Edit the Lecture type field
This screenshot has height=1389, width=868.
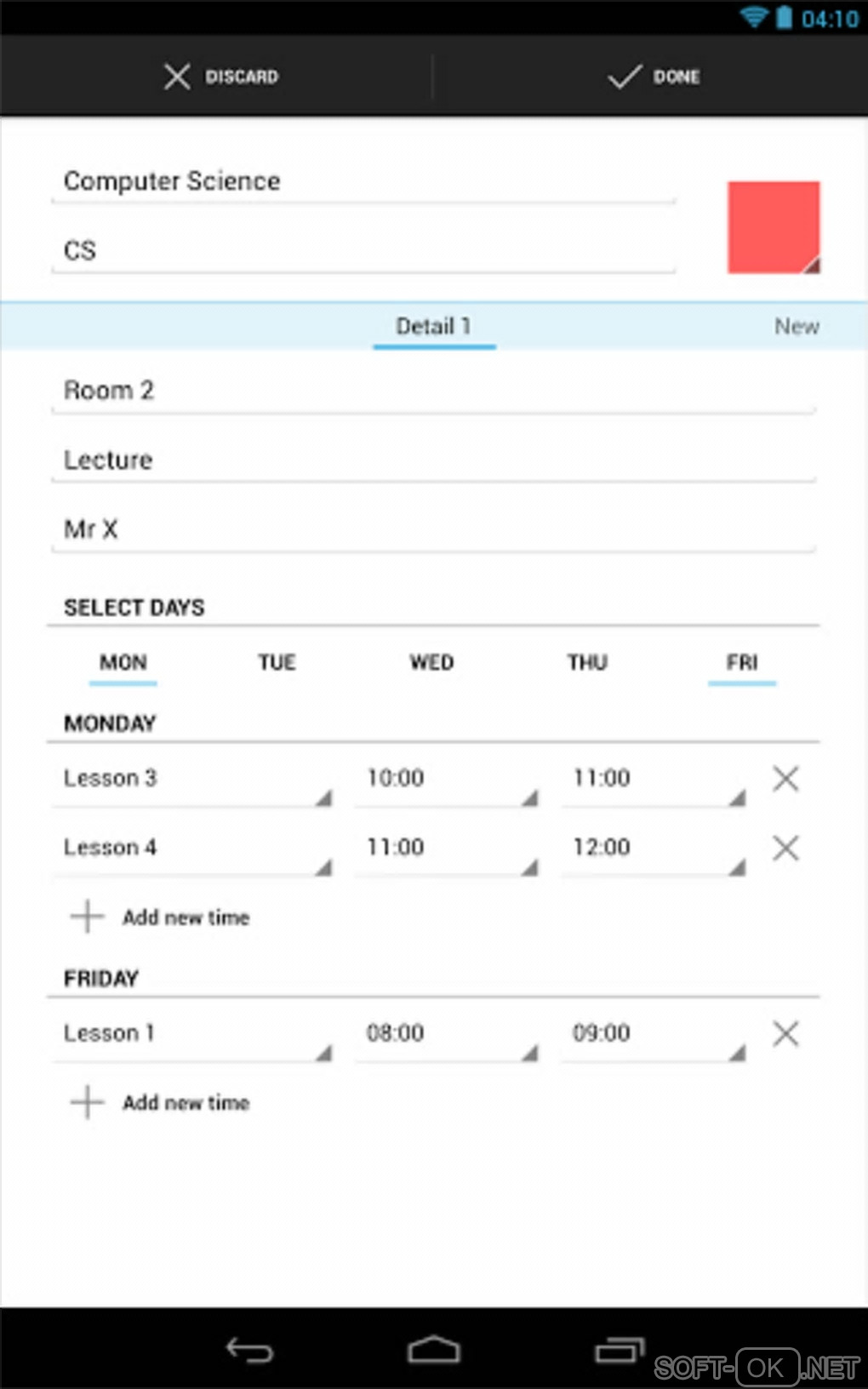[x=432, y=460]
